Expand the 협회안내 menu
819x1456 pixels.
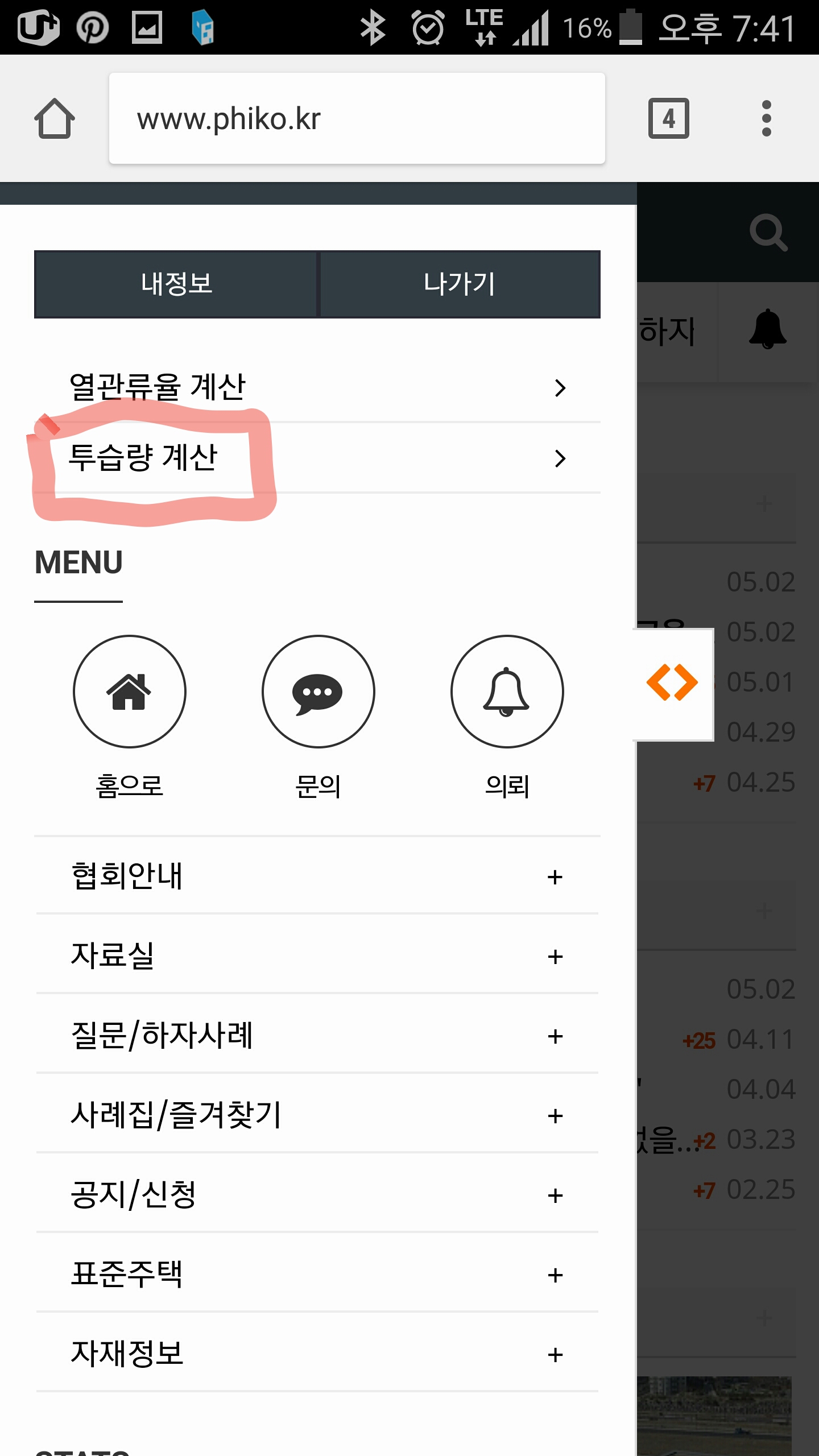(316, 876)
